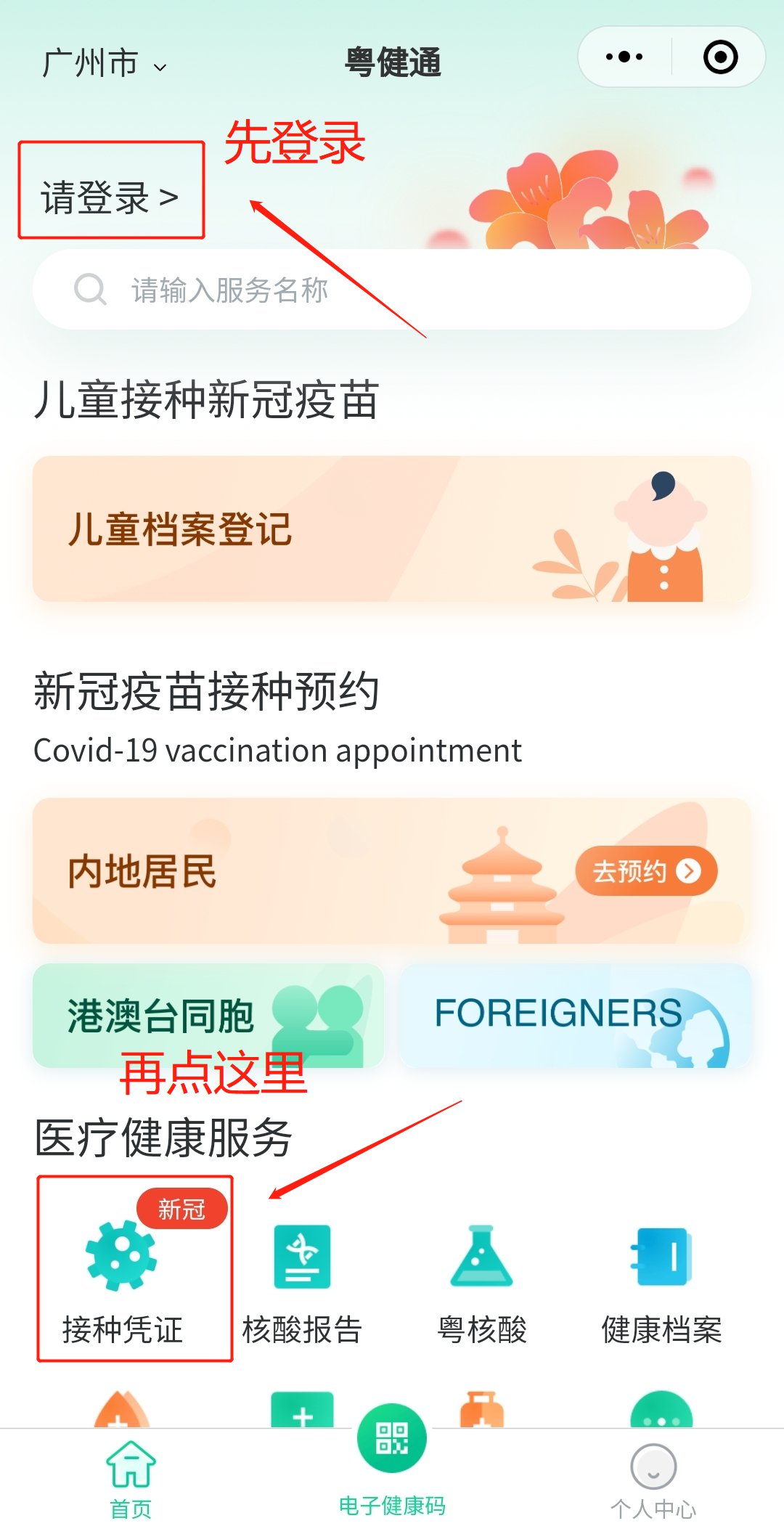
Task: Open the mini program more options menu
Action: tap(624, 57)
